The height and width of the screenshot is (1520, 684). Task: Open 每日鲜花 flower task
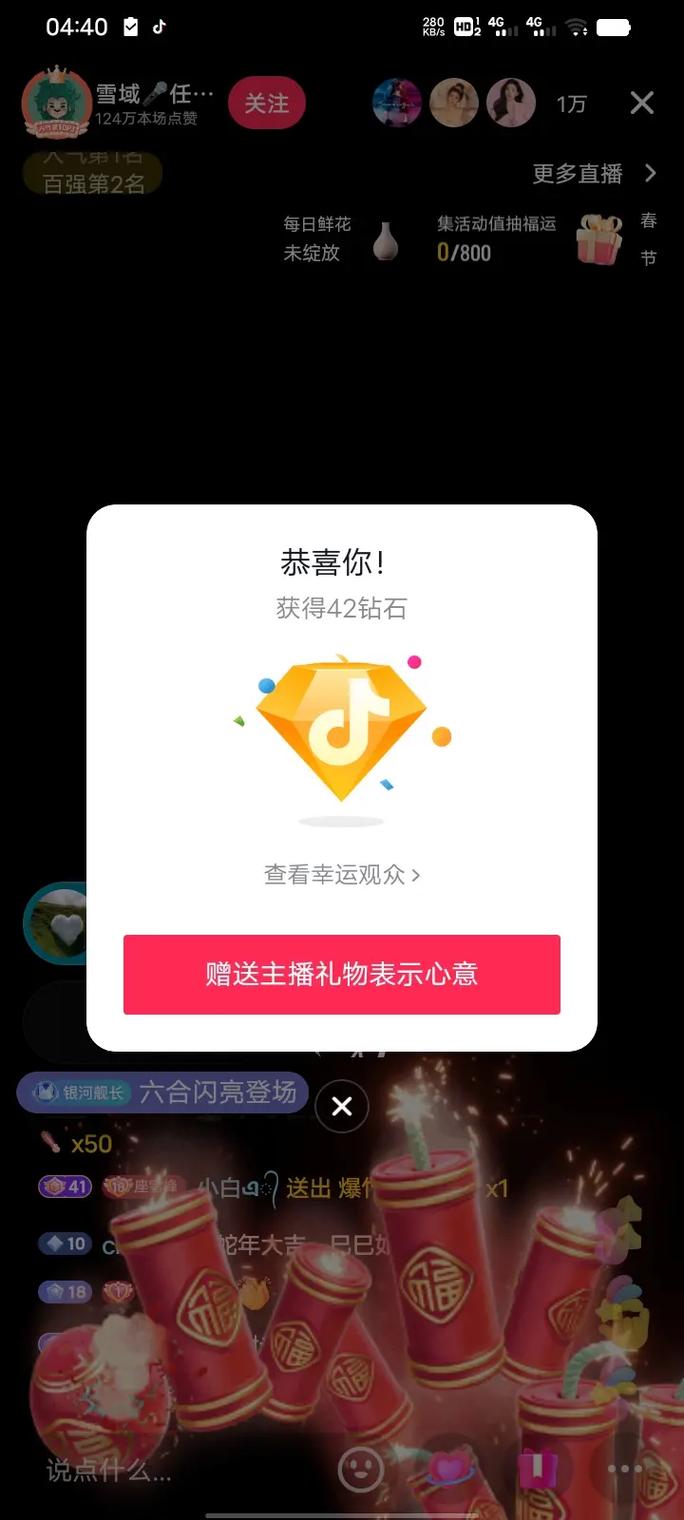340,240
